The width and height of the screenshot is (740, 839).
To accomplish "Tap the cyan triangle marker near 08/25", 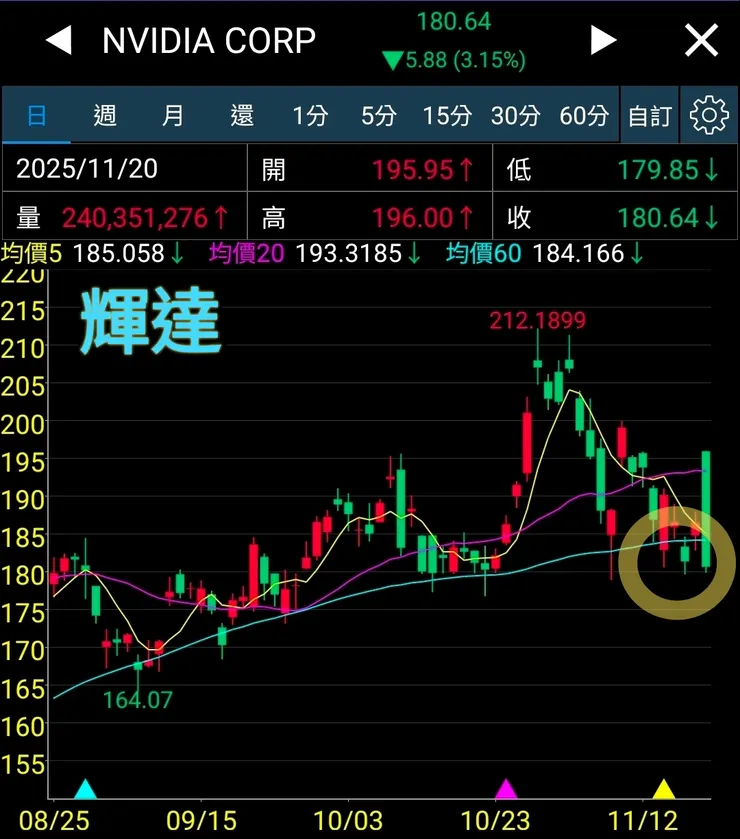I will pos(86,789).
